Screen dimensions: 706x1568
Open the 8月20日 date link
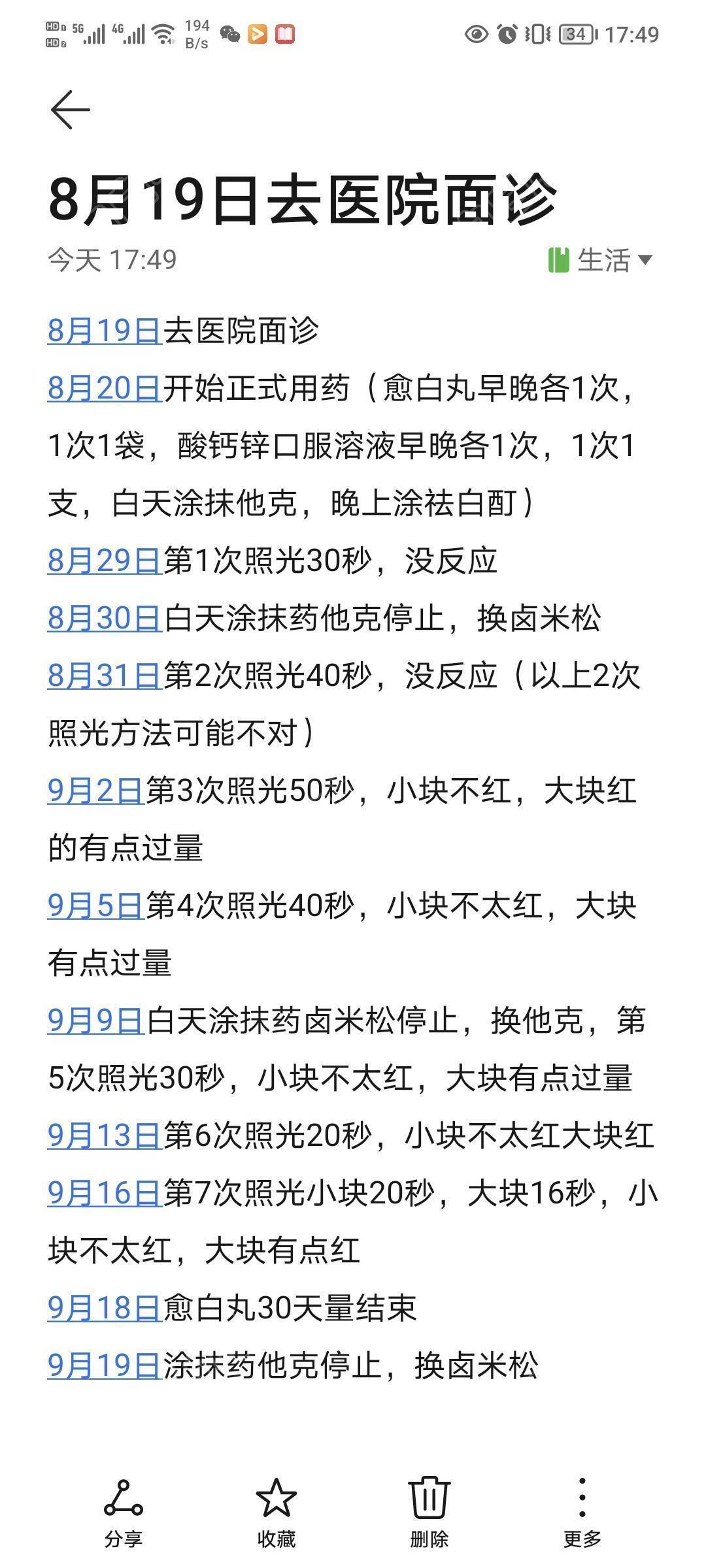pyautogui.click(x=105, y=389)
